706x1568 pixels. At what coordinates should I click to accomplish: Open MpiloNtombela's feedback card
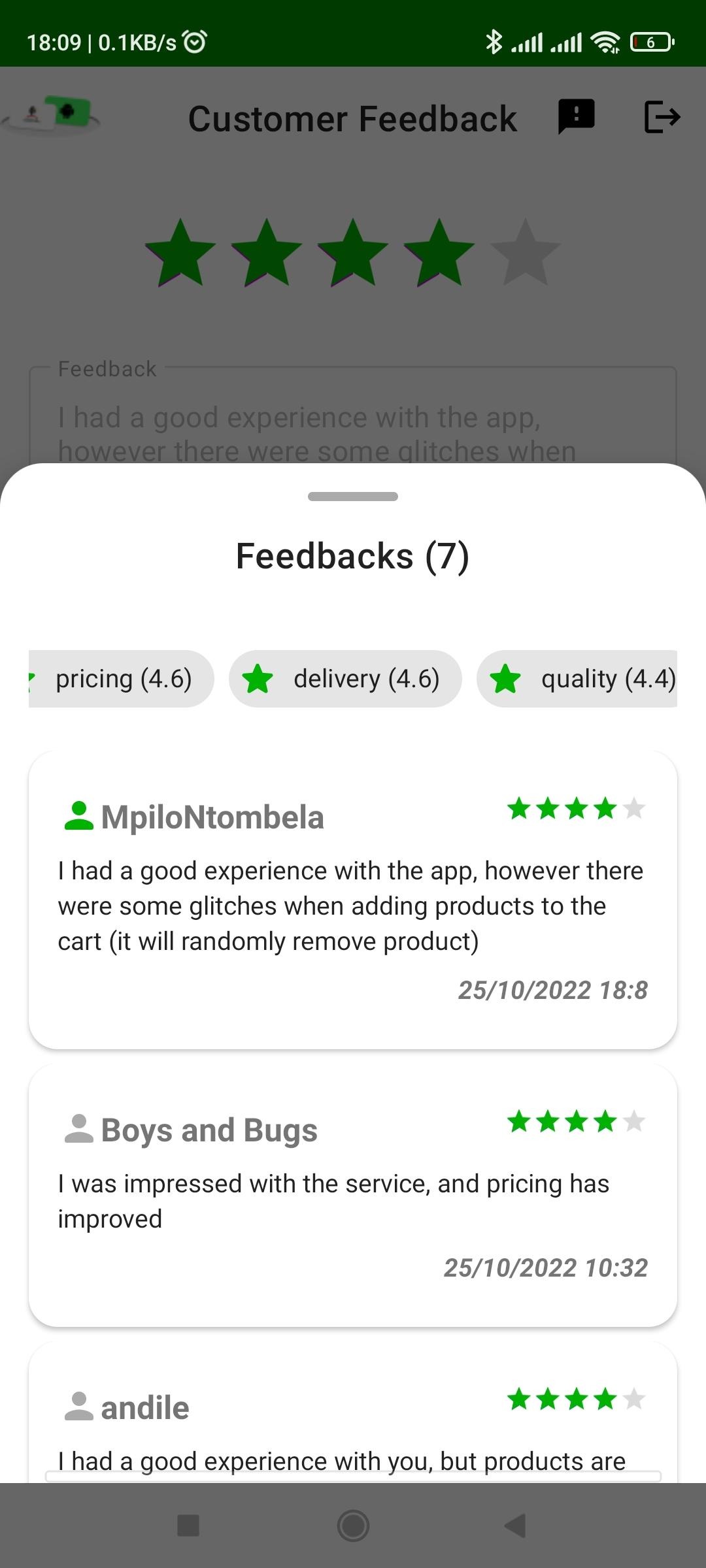353,900
